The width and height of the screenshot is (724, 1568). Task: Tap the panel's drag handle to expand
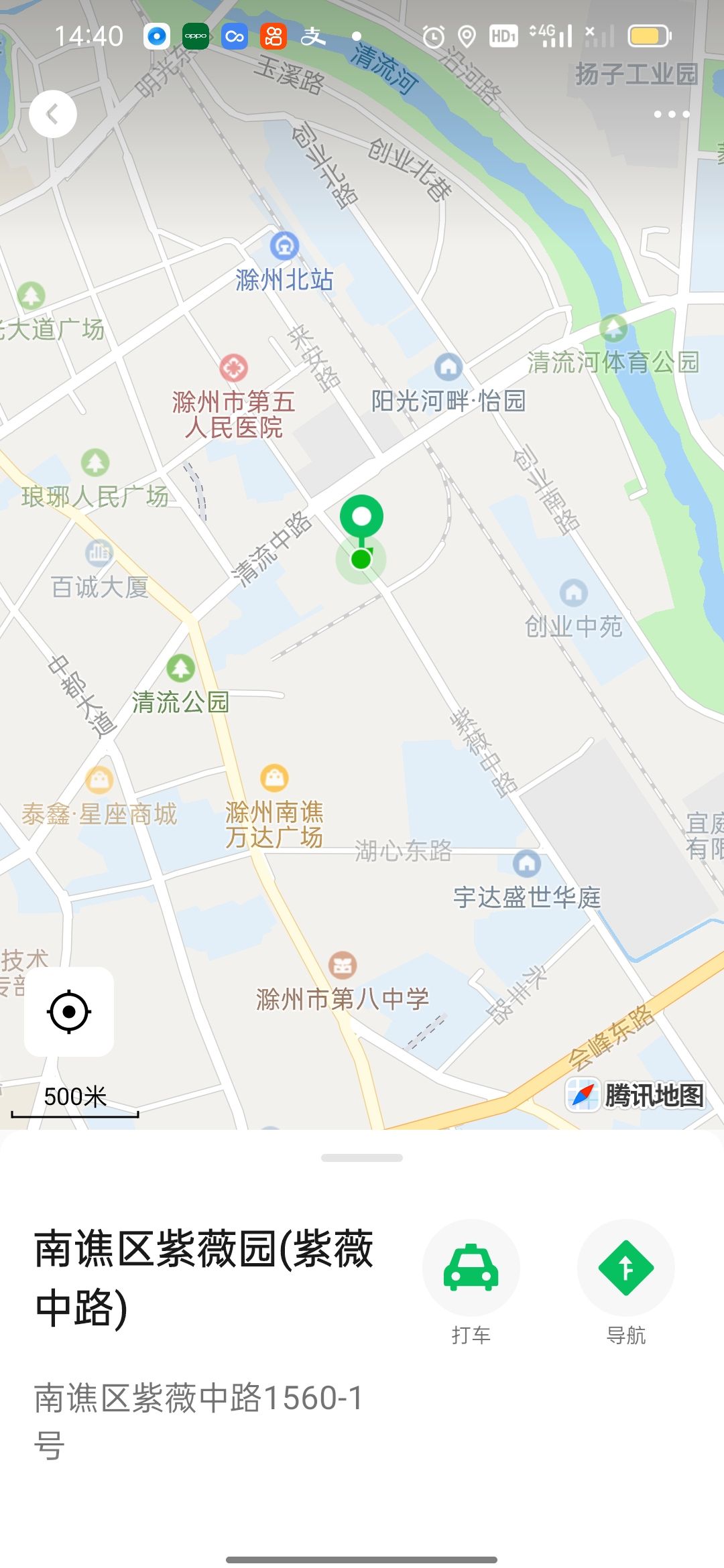pos(362,1158)
